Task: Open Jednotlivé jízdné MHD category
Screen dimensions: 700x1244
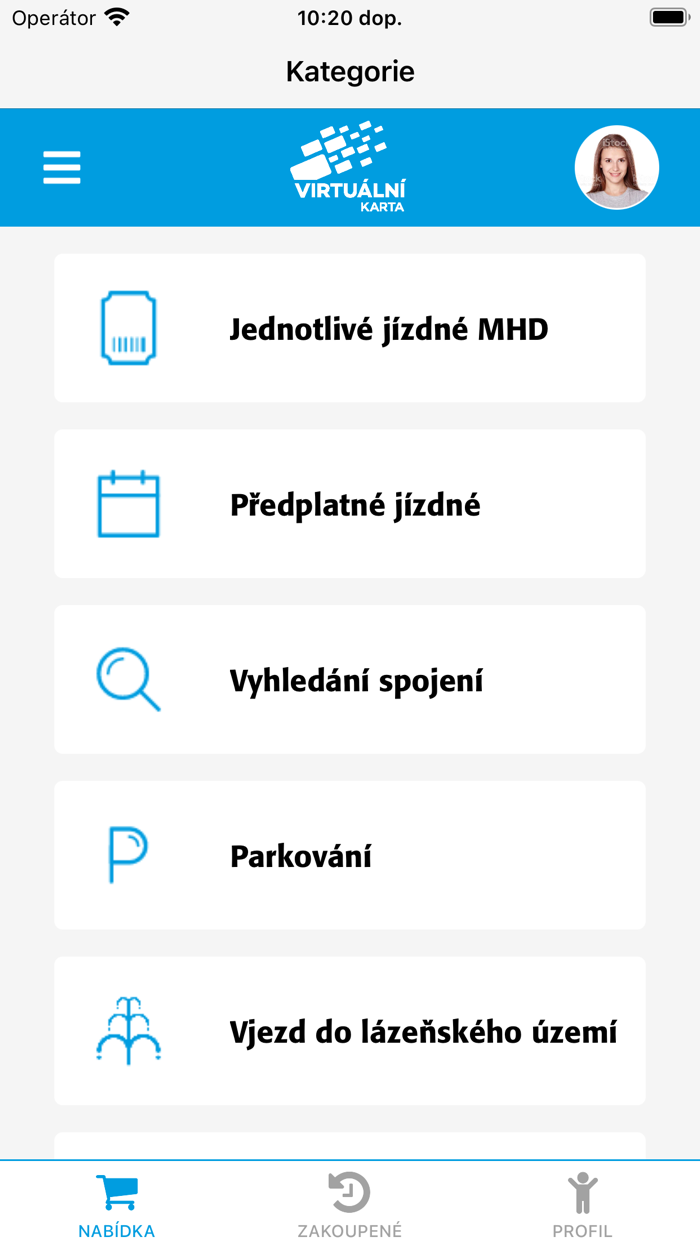Action: pyautogui.click(x=350, y=328)
